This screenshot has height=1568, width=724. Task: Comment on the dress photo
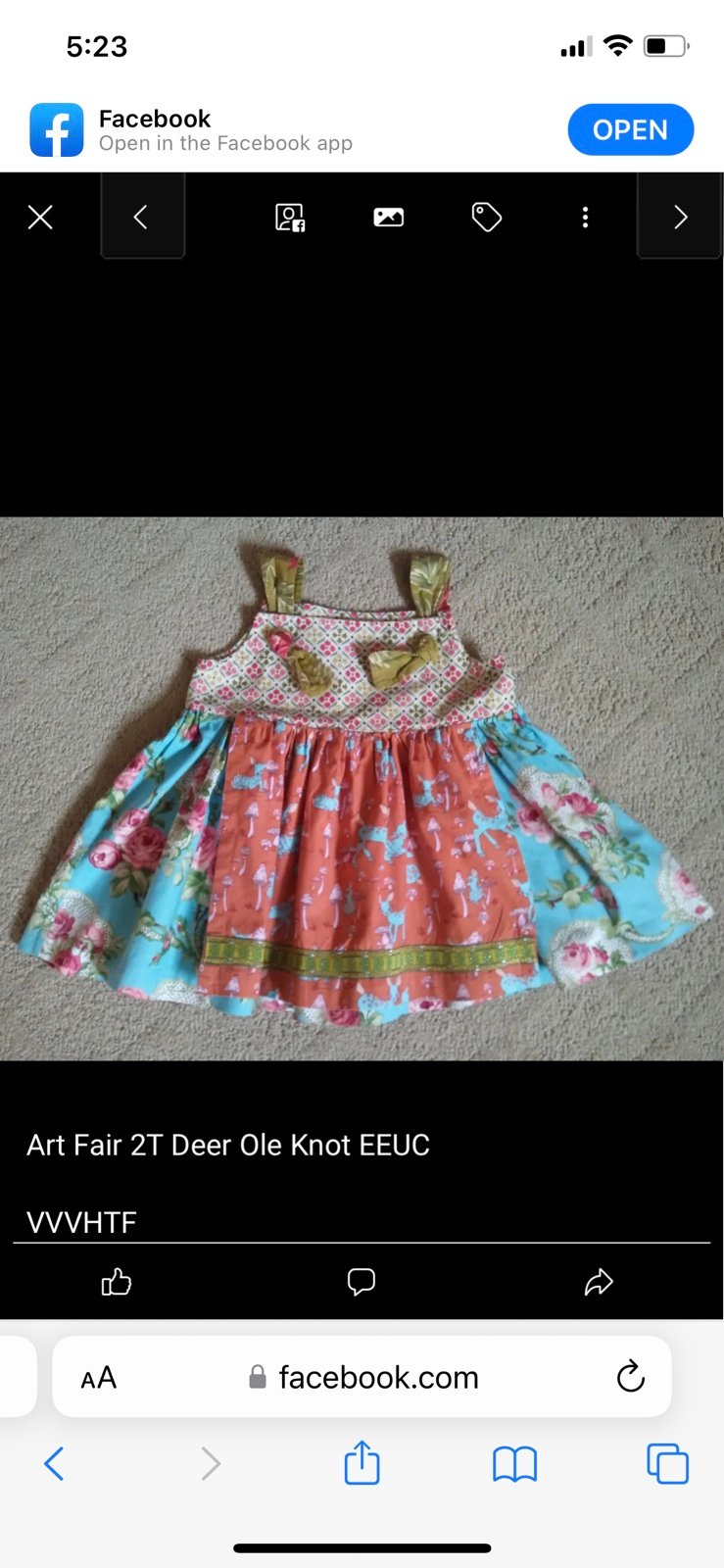point(362,1282)
